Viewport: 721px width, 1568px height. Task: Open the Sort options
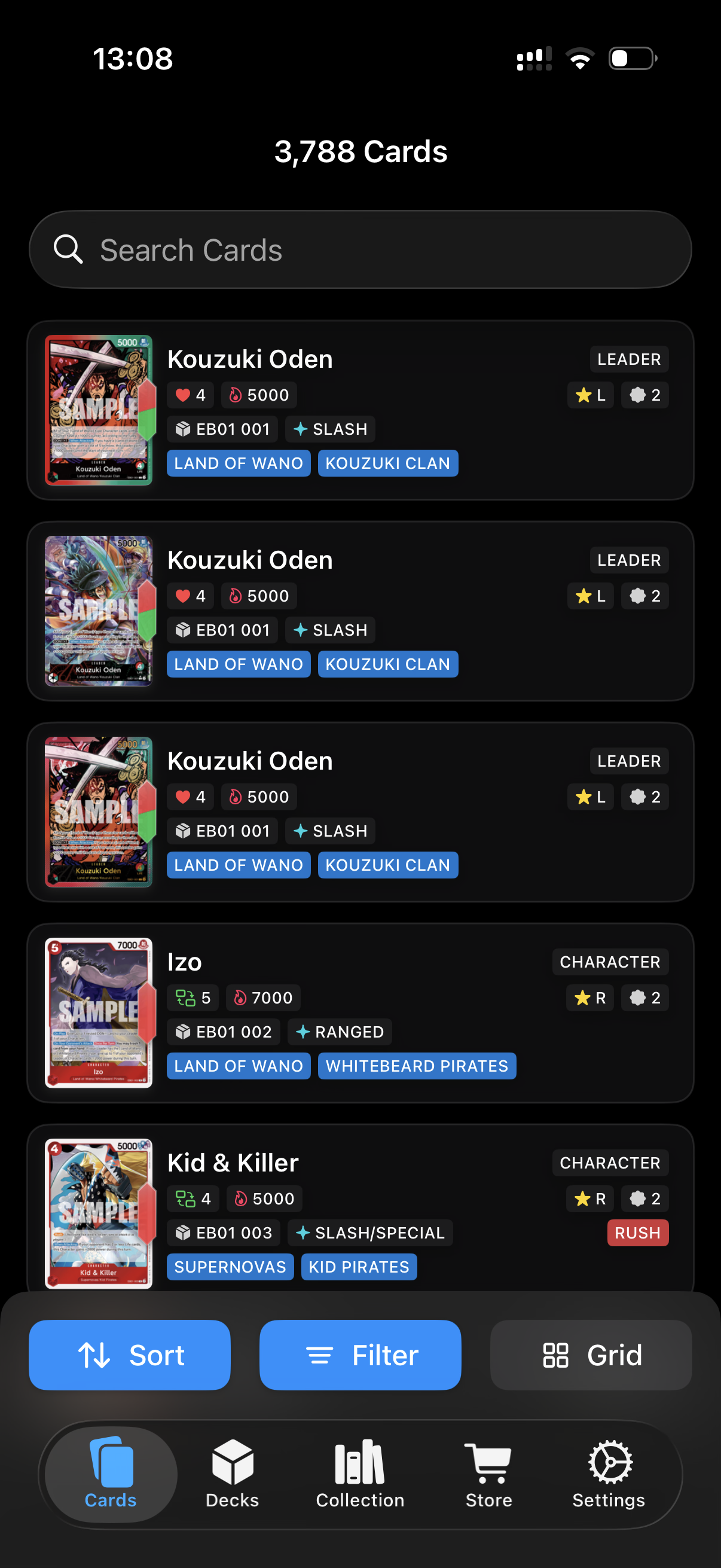tap(130, 1355)
